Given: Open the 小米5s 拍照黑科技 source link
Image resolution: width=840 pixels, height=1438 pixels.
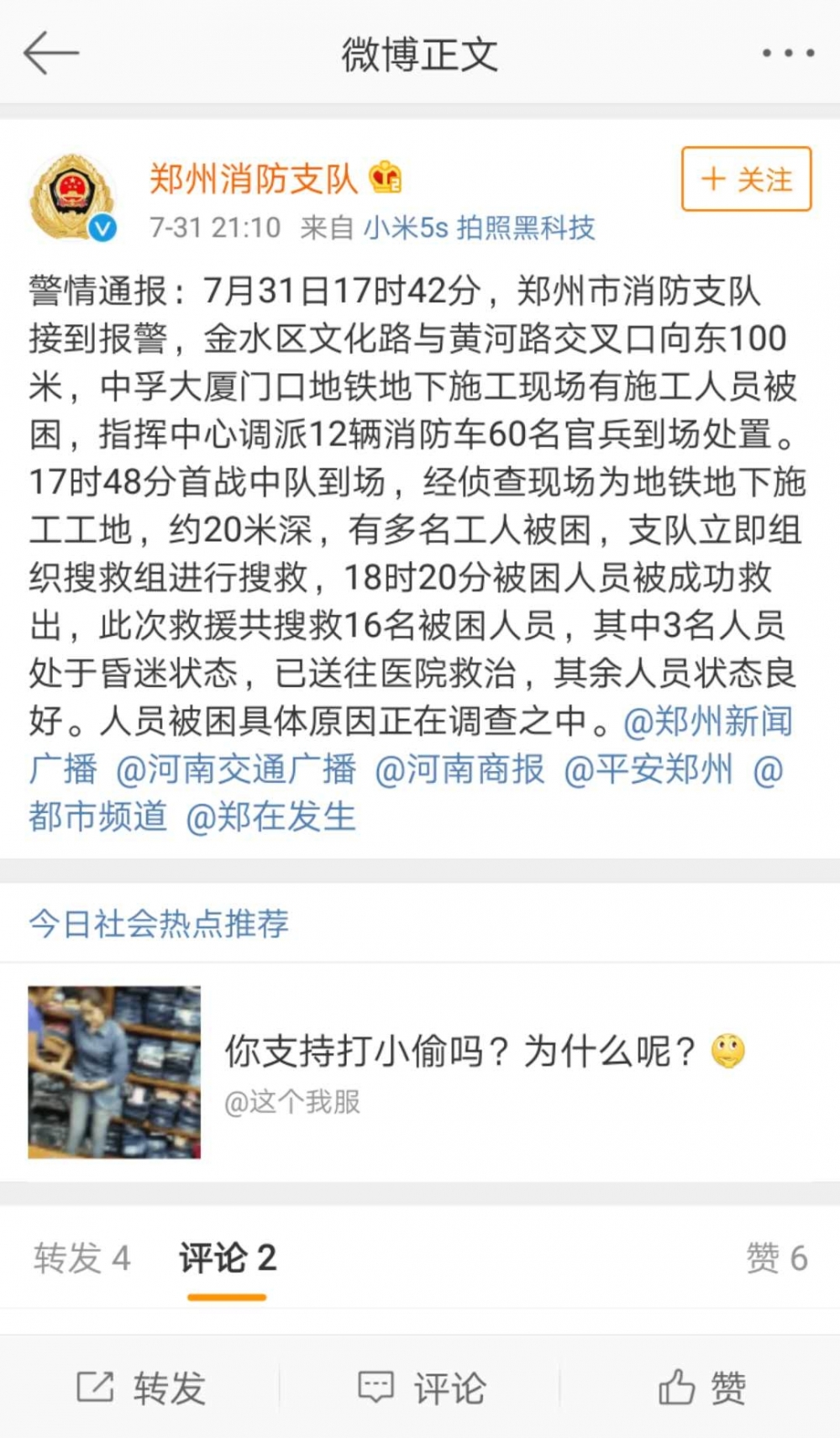Looking at the screenshot, I should click(x=479, y=228).
